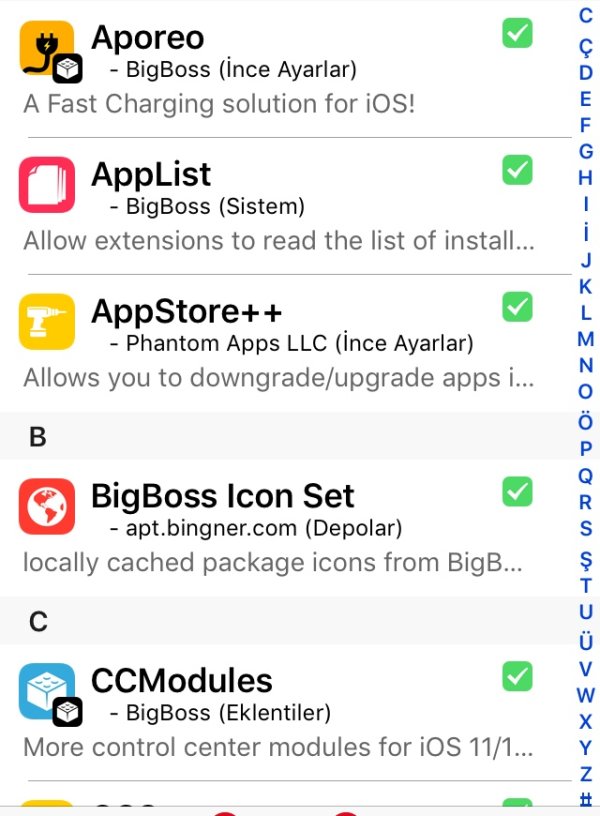Jump to letter W in index
600x816 pixels.
tap(586, 694)
